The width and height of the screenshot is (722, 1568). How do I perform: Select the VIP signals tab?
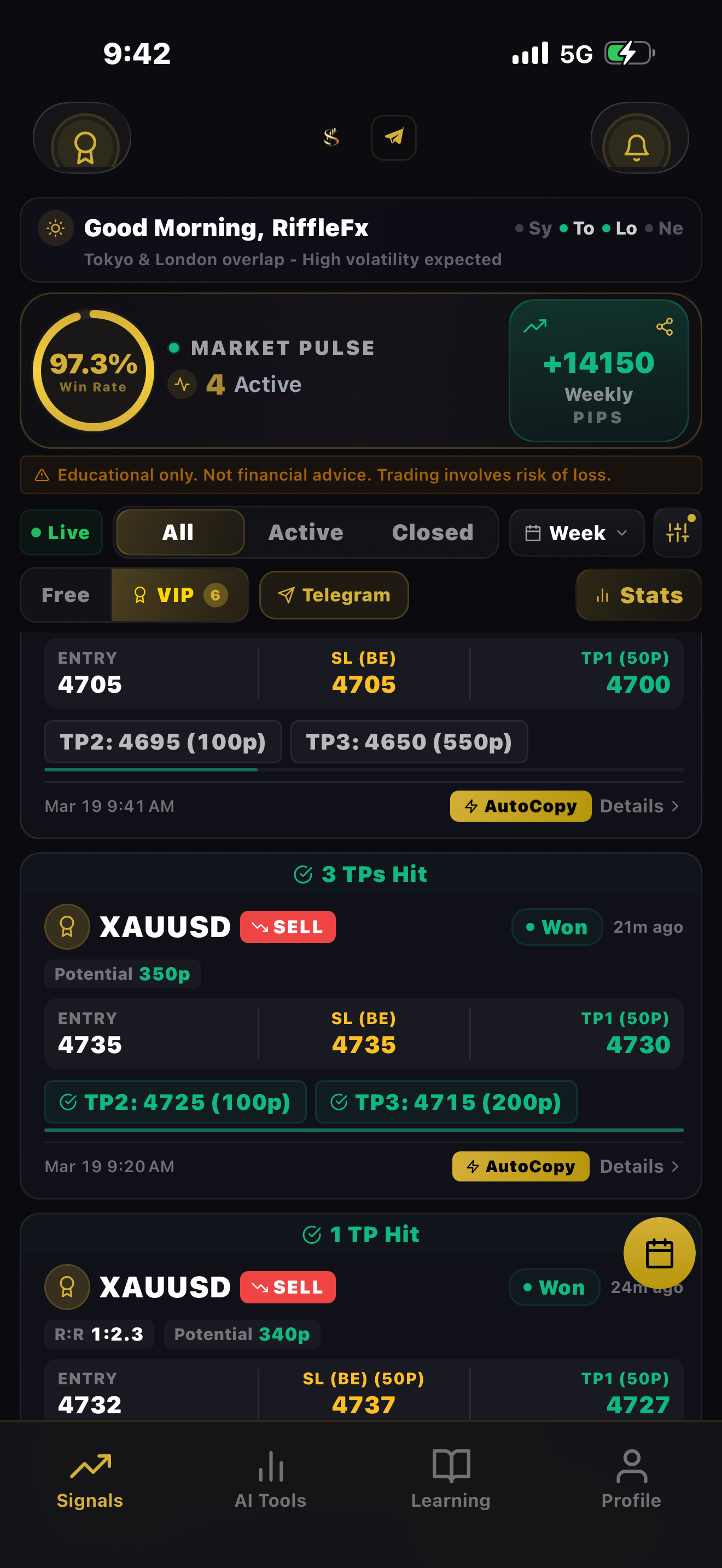[179, 595]
